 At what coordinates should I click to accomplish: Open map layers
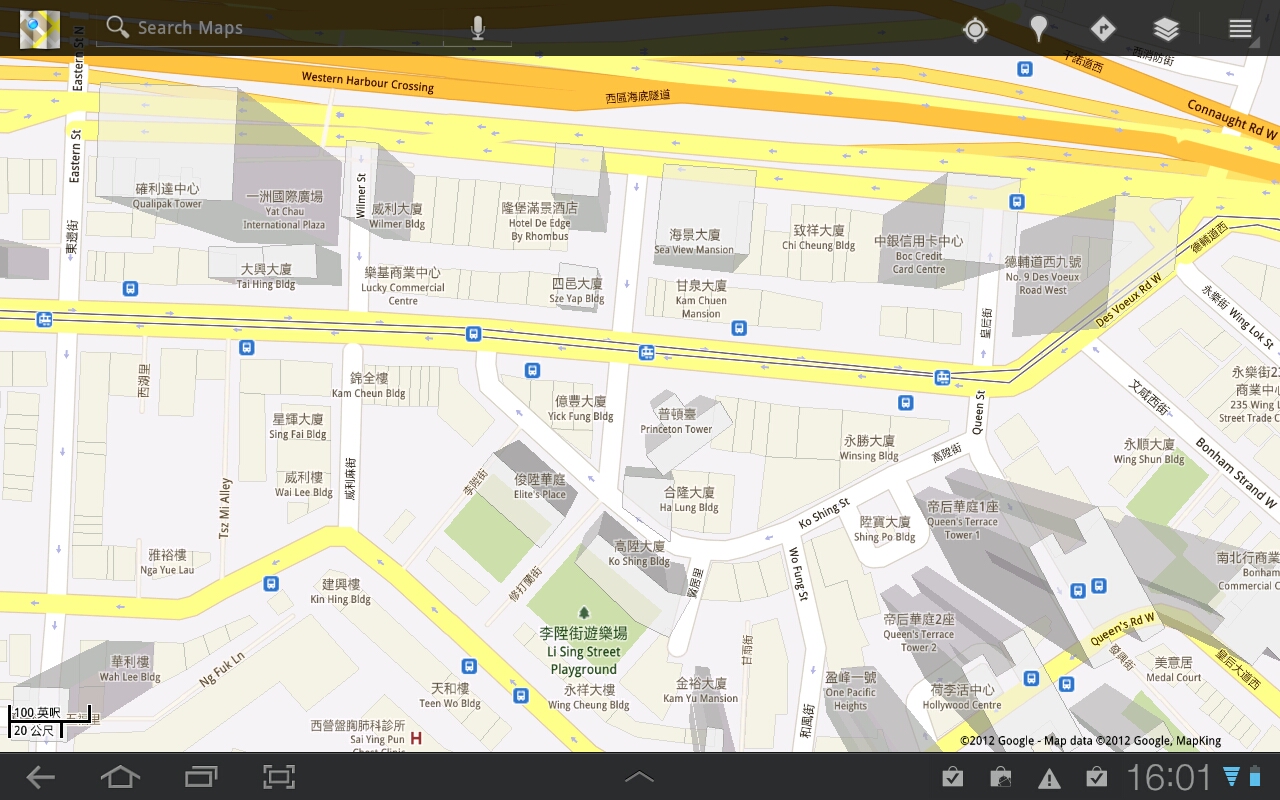(x=1166, y=29)
